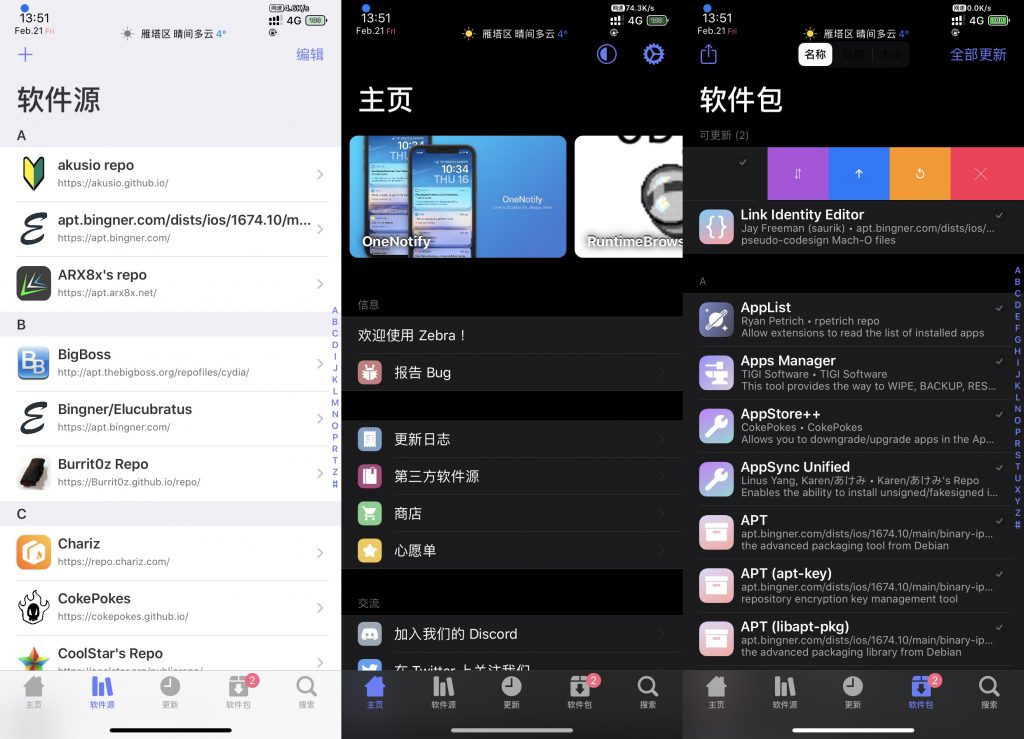This screenshot has width=1024, height=739.
Task: Tap 编辑 to edit sources
Action: pyautogui.click(x=310, y=55)
